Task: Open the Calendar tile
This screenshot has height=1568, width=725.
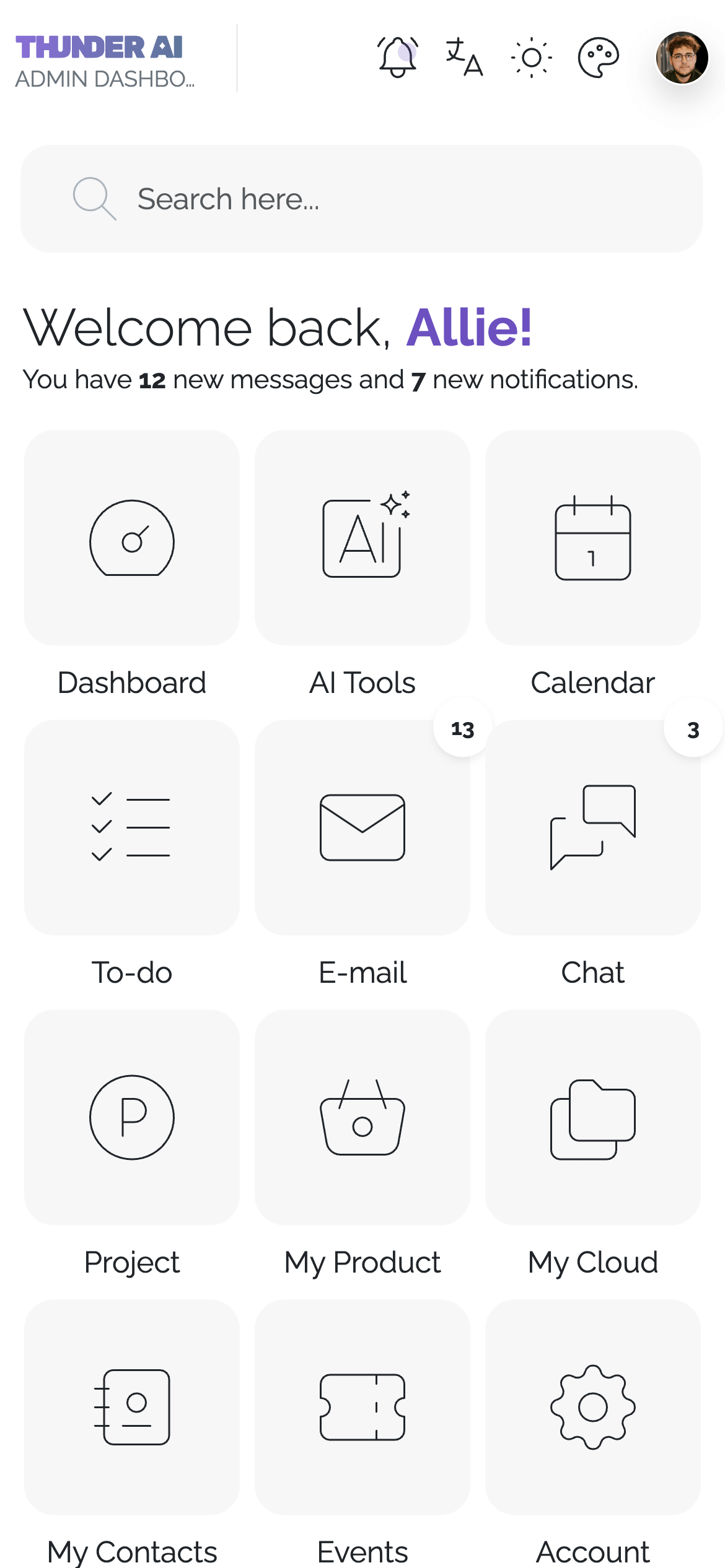Action: (x=593, y=538)
